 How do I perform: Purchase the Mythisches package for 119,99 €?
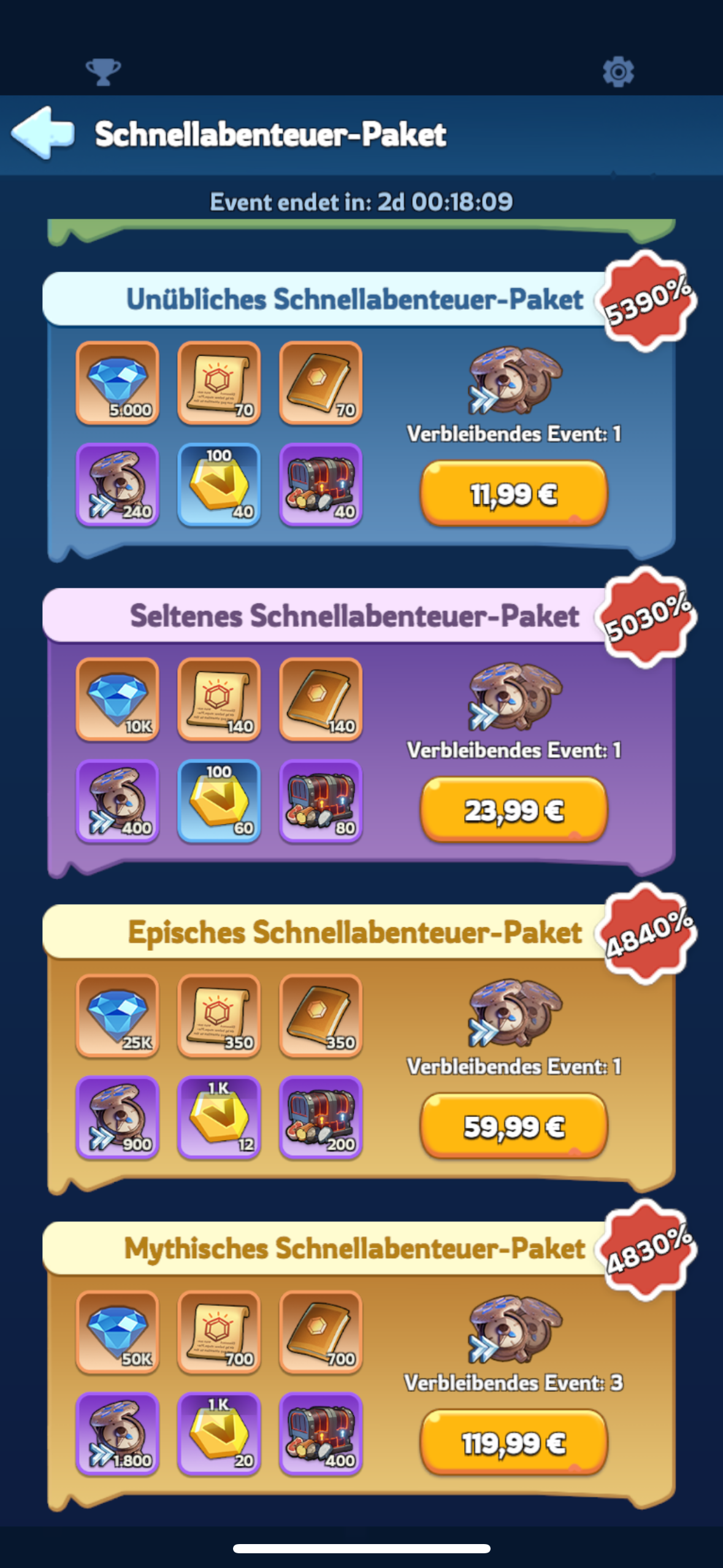[x=514, y=1443]
